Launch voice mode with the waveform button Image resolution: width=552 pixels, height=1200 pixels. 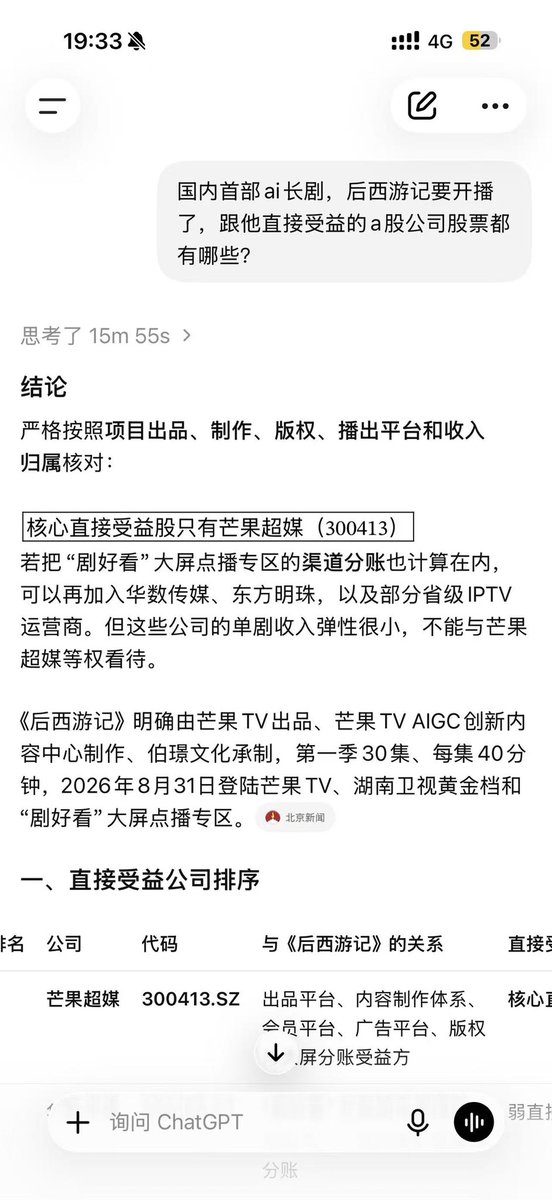point(474,1122)
